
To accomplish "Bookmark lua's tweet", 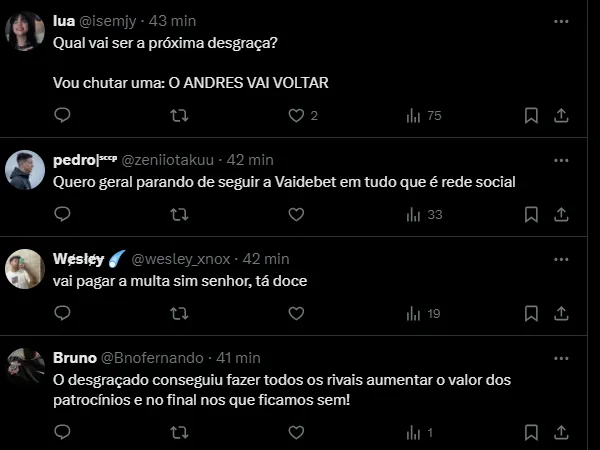I will click(531, 116).
